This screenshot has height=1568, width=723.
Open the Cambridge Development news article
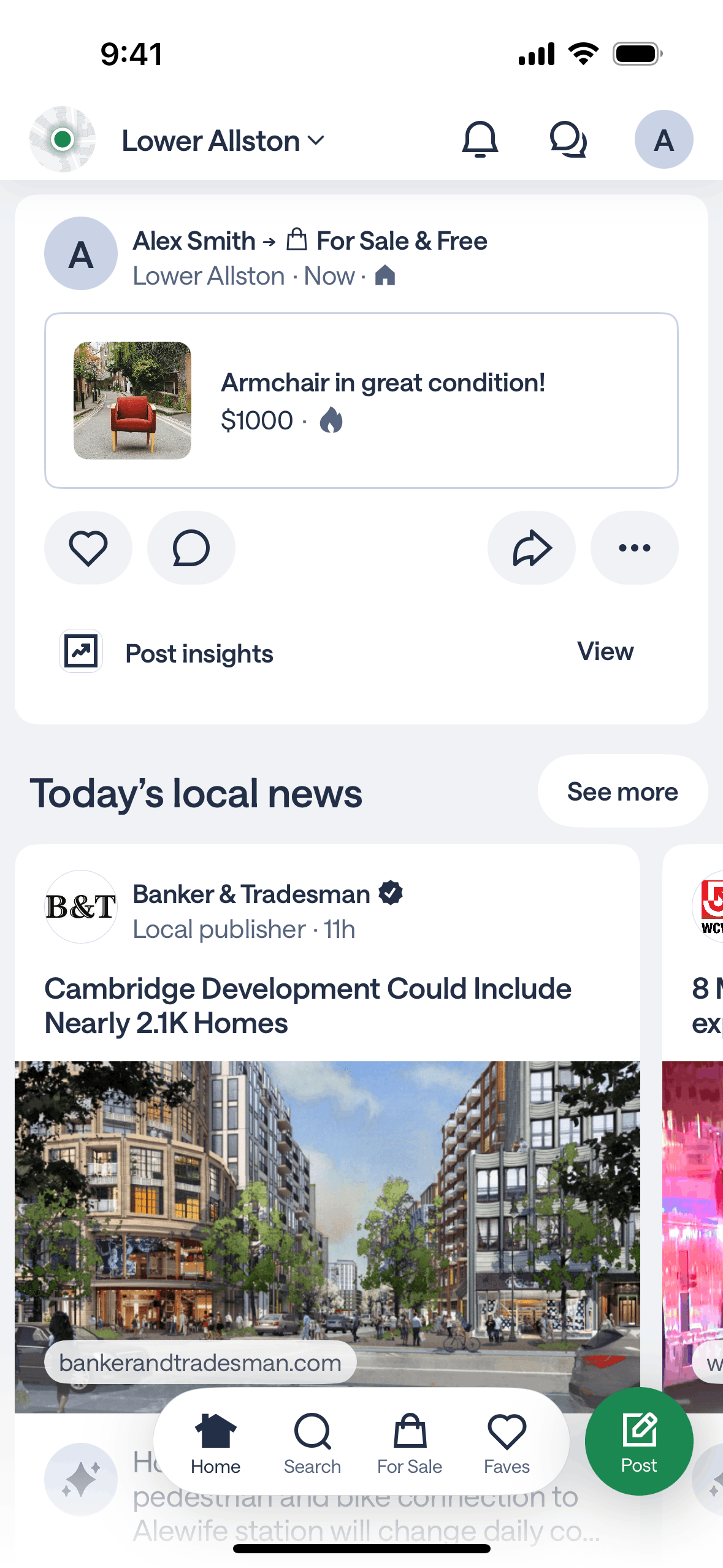(308, 1005)
